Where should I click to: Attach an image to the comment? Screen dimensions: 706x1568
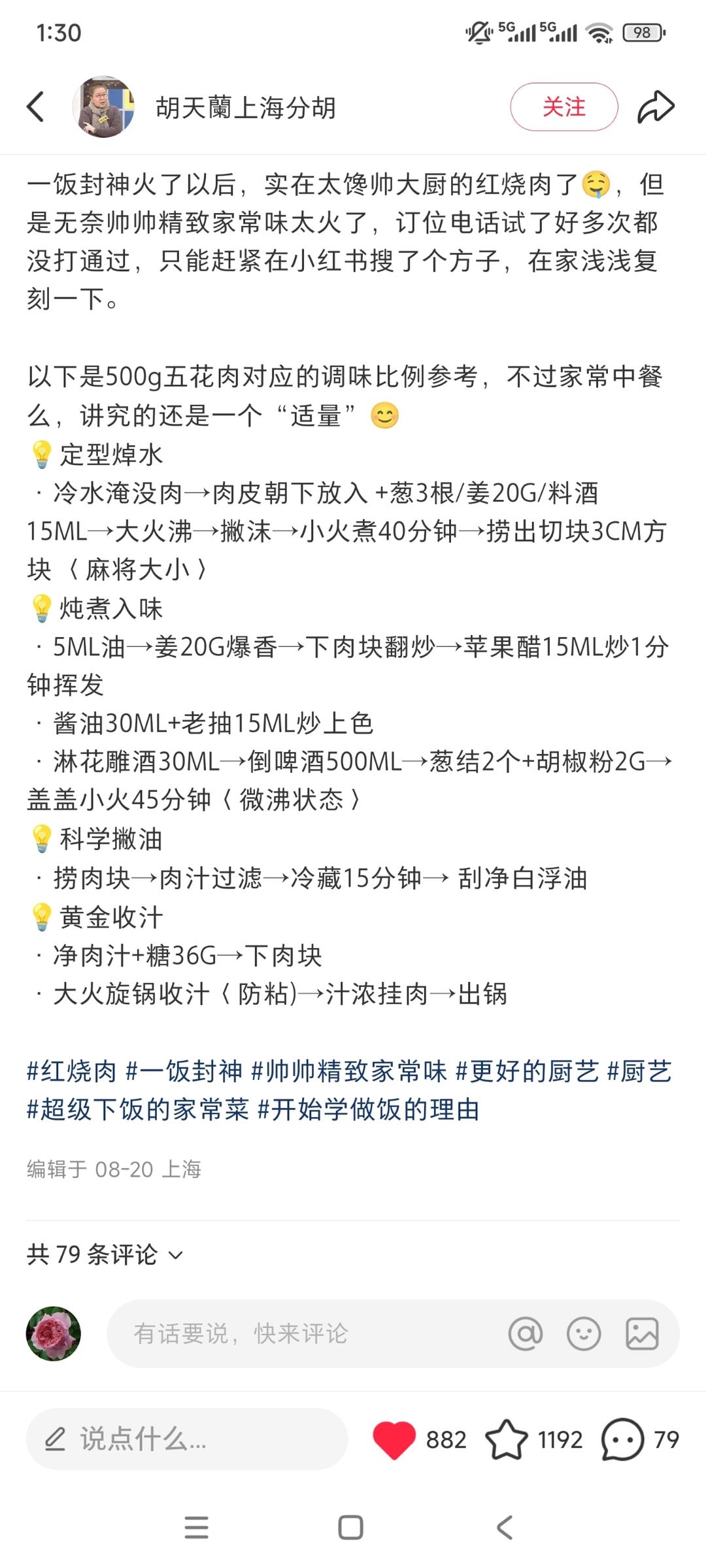pos(642,1333)
